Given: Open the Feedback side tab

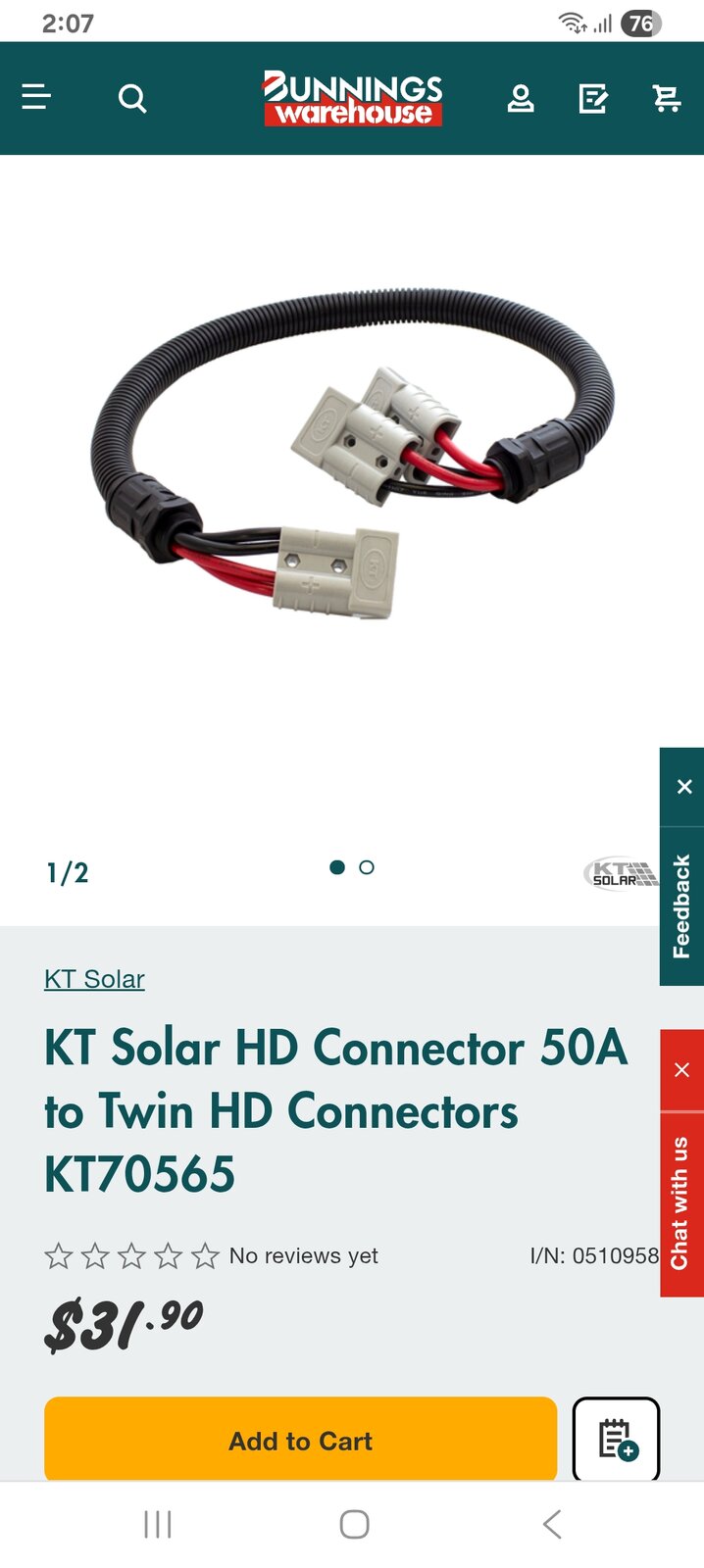Looking at the screenshot, I should click(682, 906).
